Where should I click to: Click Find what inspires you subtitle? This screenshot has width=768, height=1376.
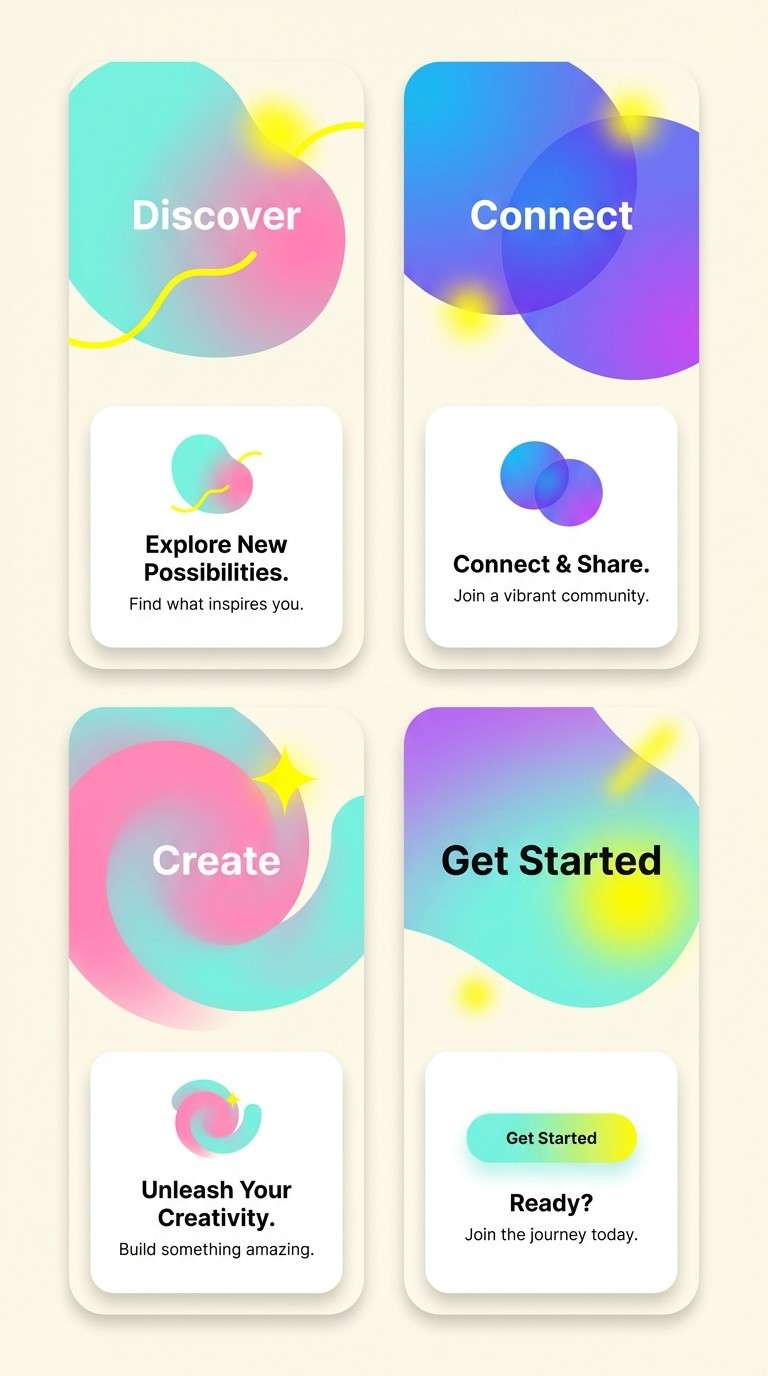[216, 603]
